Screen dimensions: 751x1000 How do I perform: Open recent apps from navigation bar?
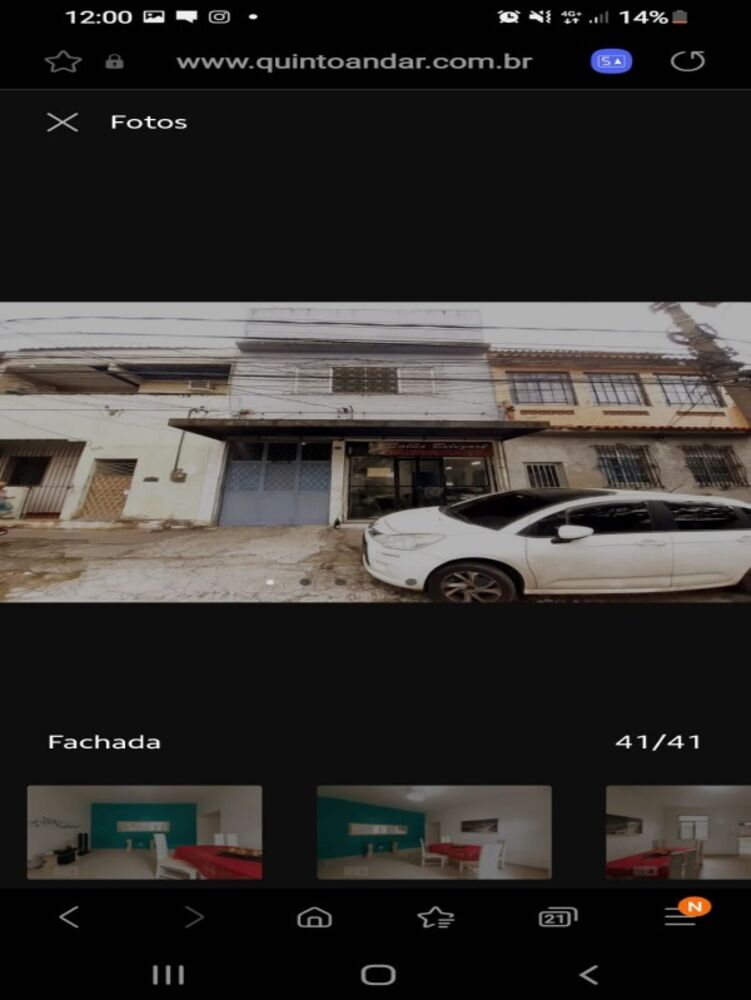(167, 975)
